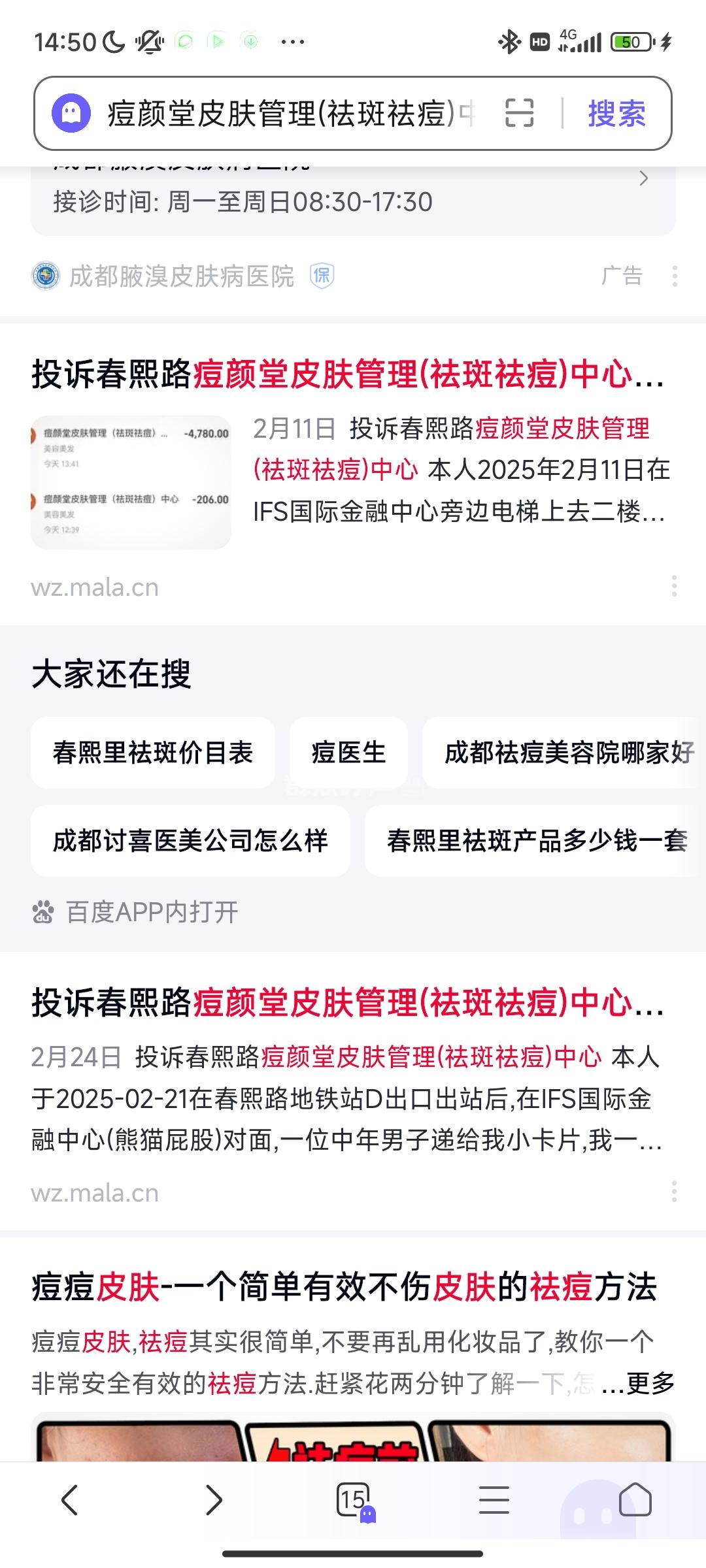
Task: Open the browser hamburger menu
Action: pyautogui.click(x=494, y=1499)
